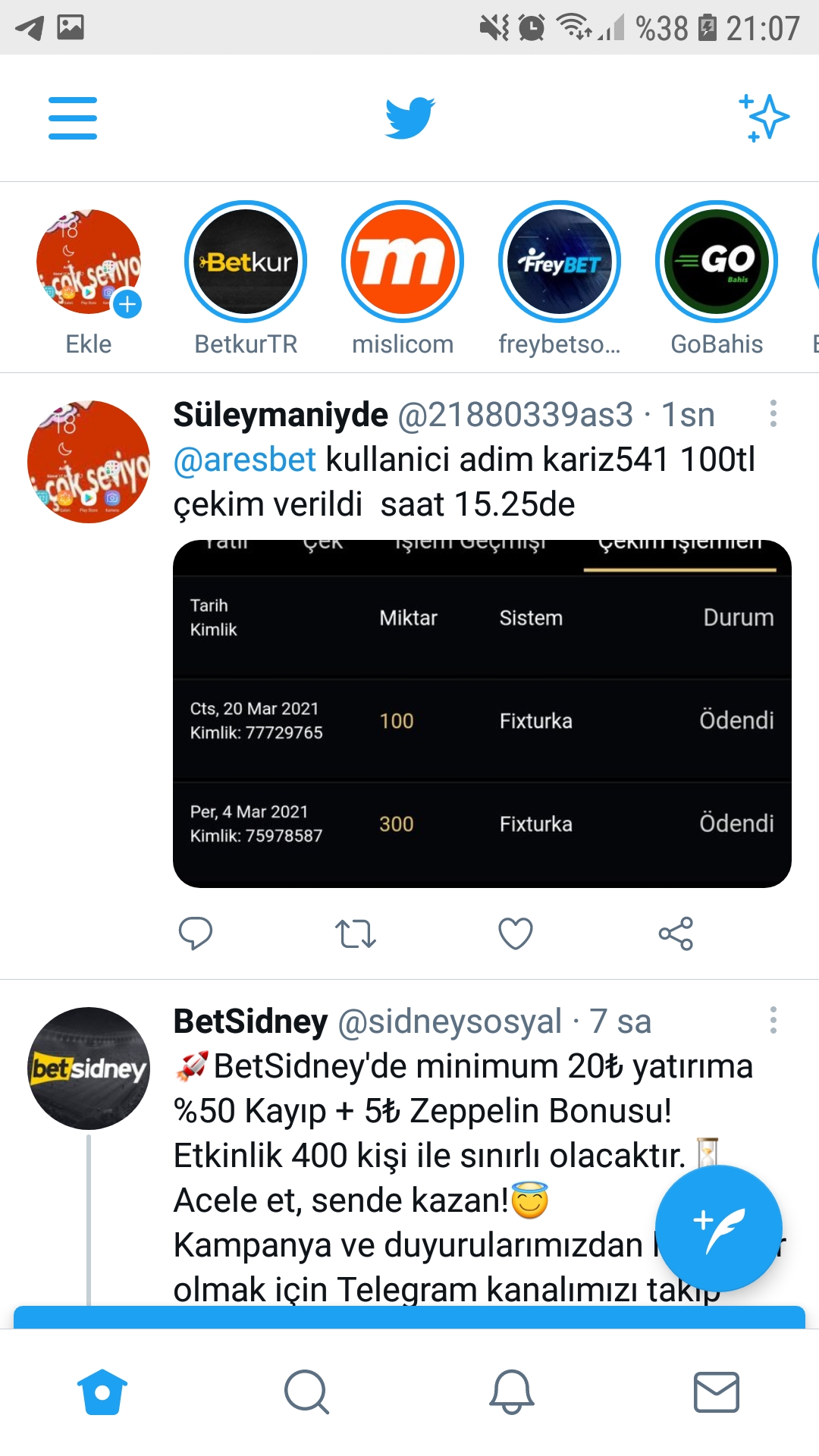This screenshot has width=819, height=1456.
Task: Switch to the Home tab
Action: pyautogui.click(x=102, y=1392)
